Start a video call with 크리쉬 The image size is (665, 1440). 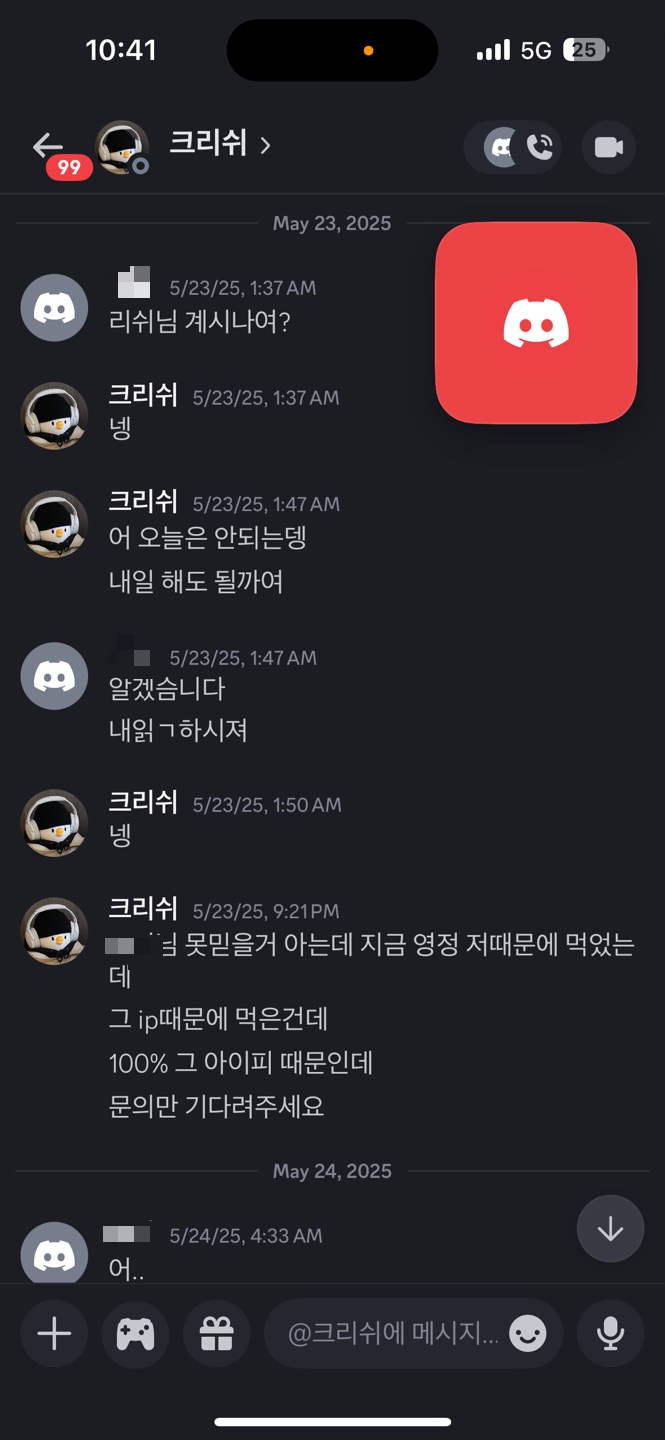coord(608,147)
